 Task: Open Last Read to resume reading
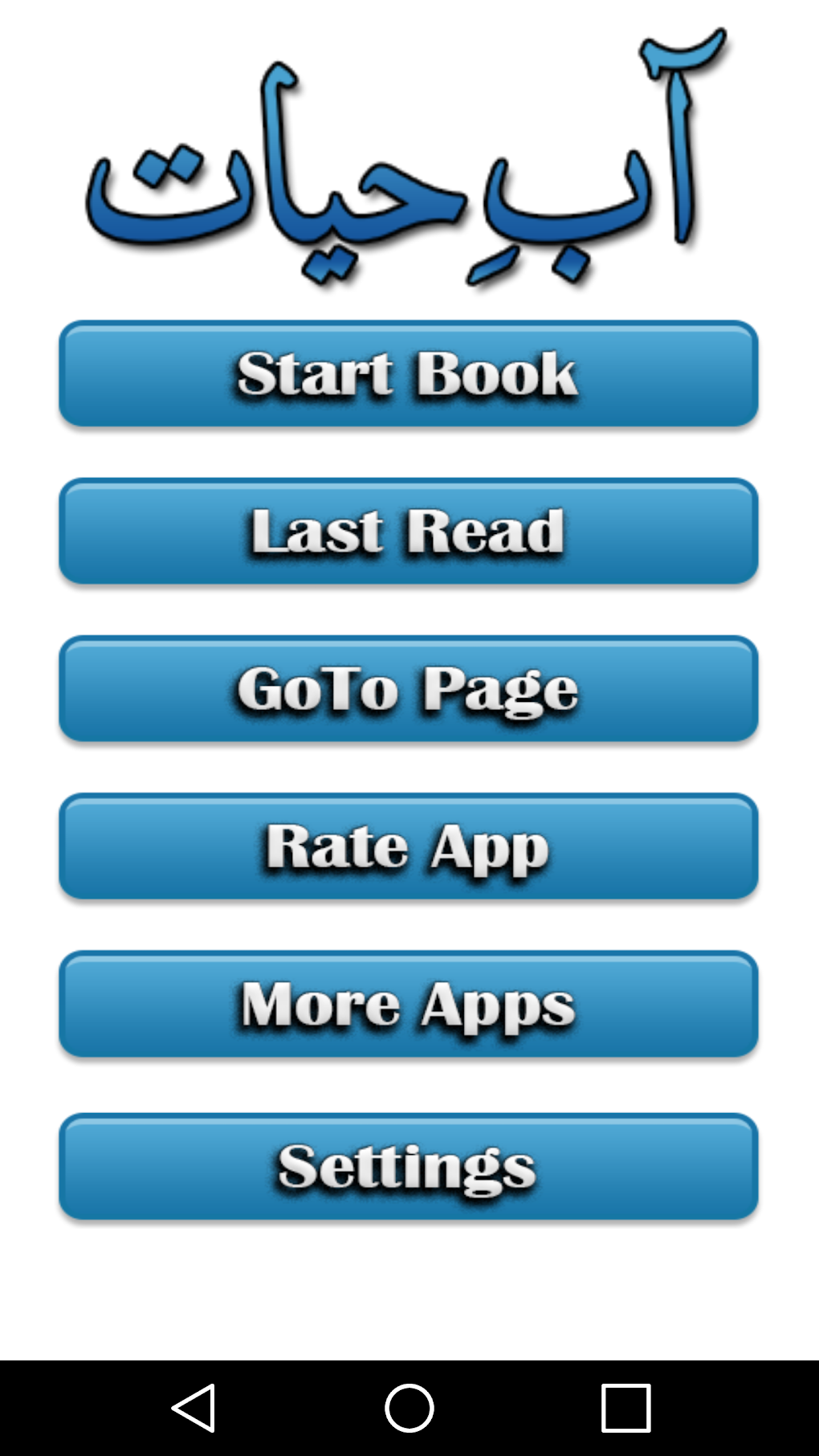(408, 532)
